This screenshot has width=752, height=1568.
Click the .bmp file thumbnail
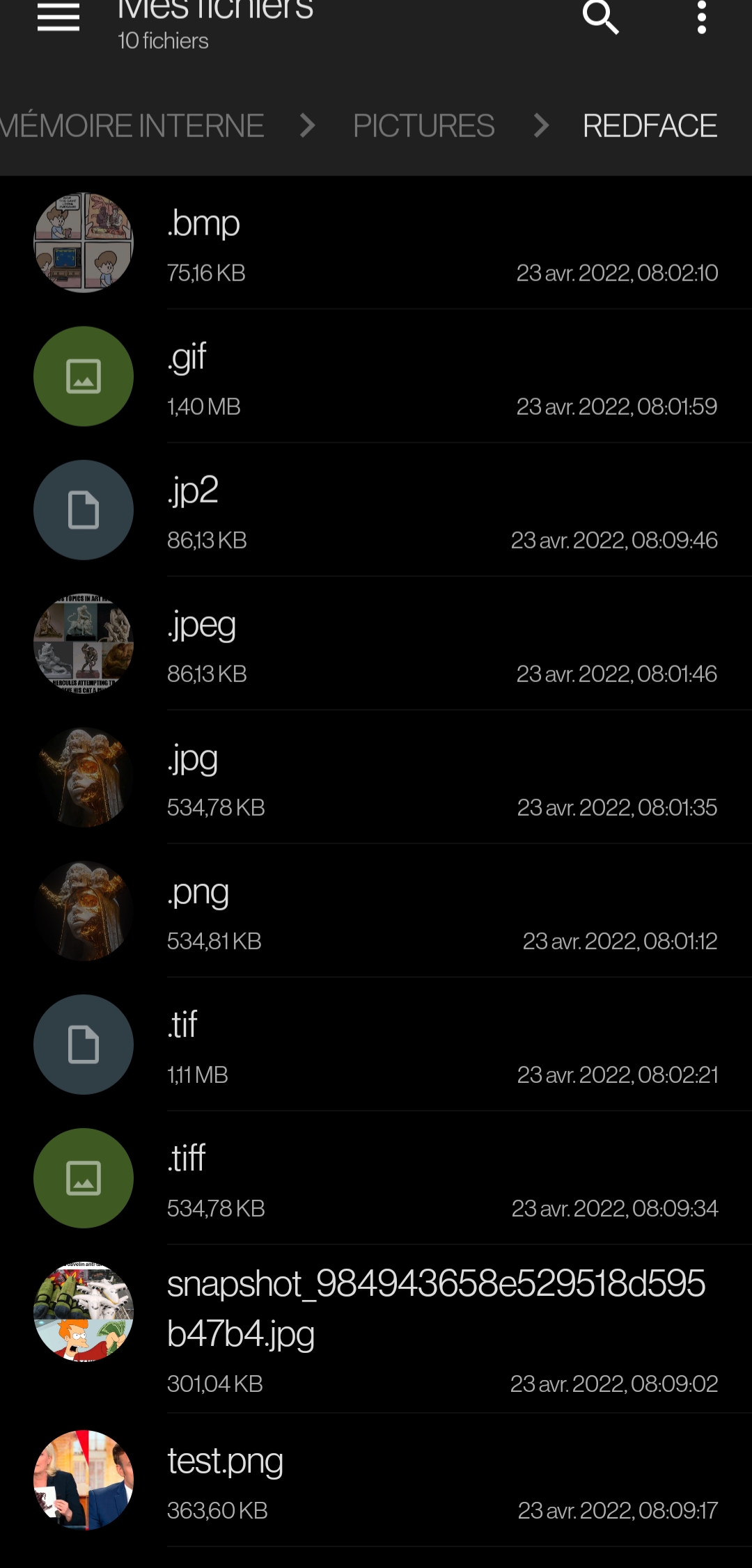click(x=83, y=242)
